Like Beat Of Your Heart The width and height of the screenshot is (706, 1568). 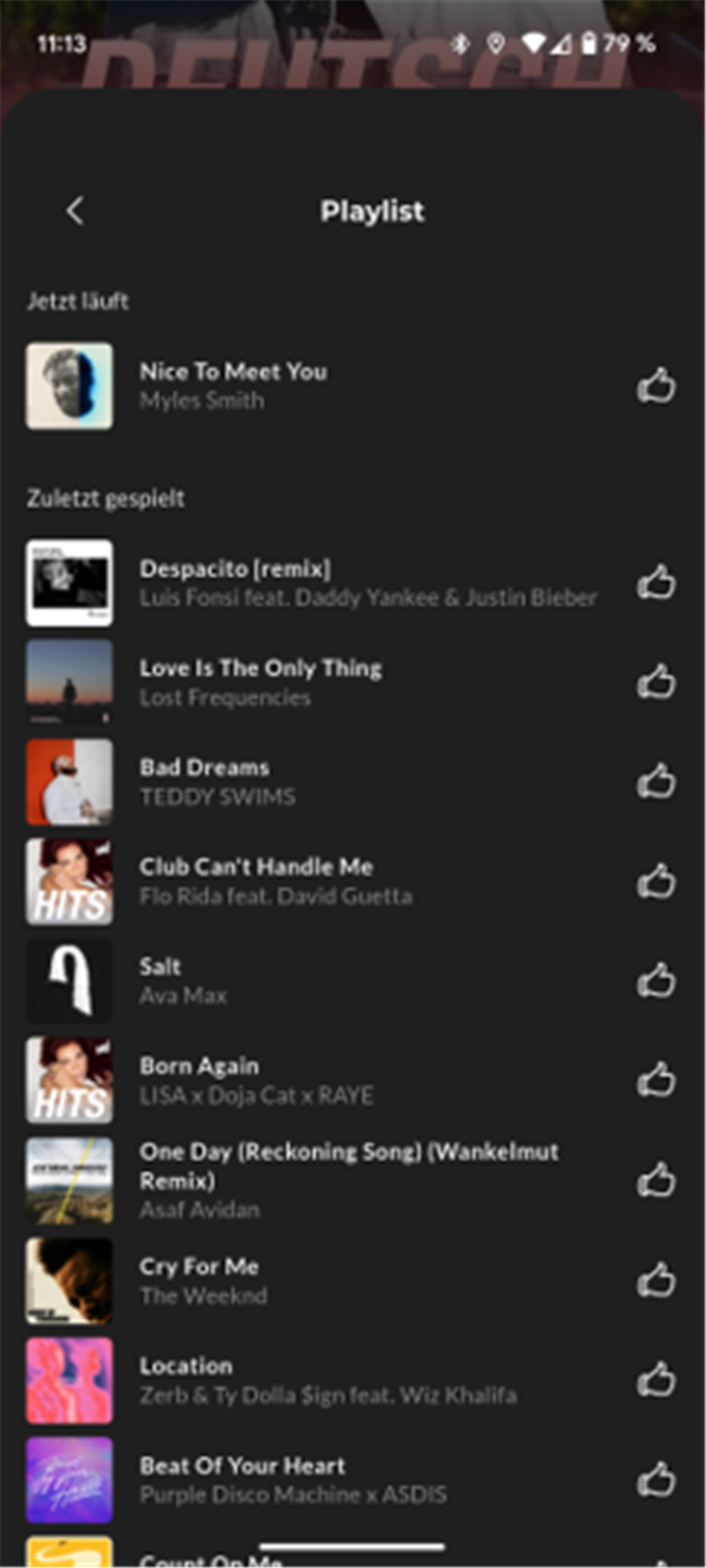pos(656,1480)
